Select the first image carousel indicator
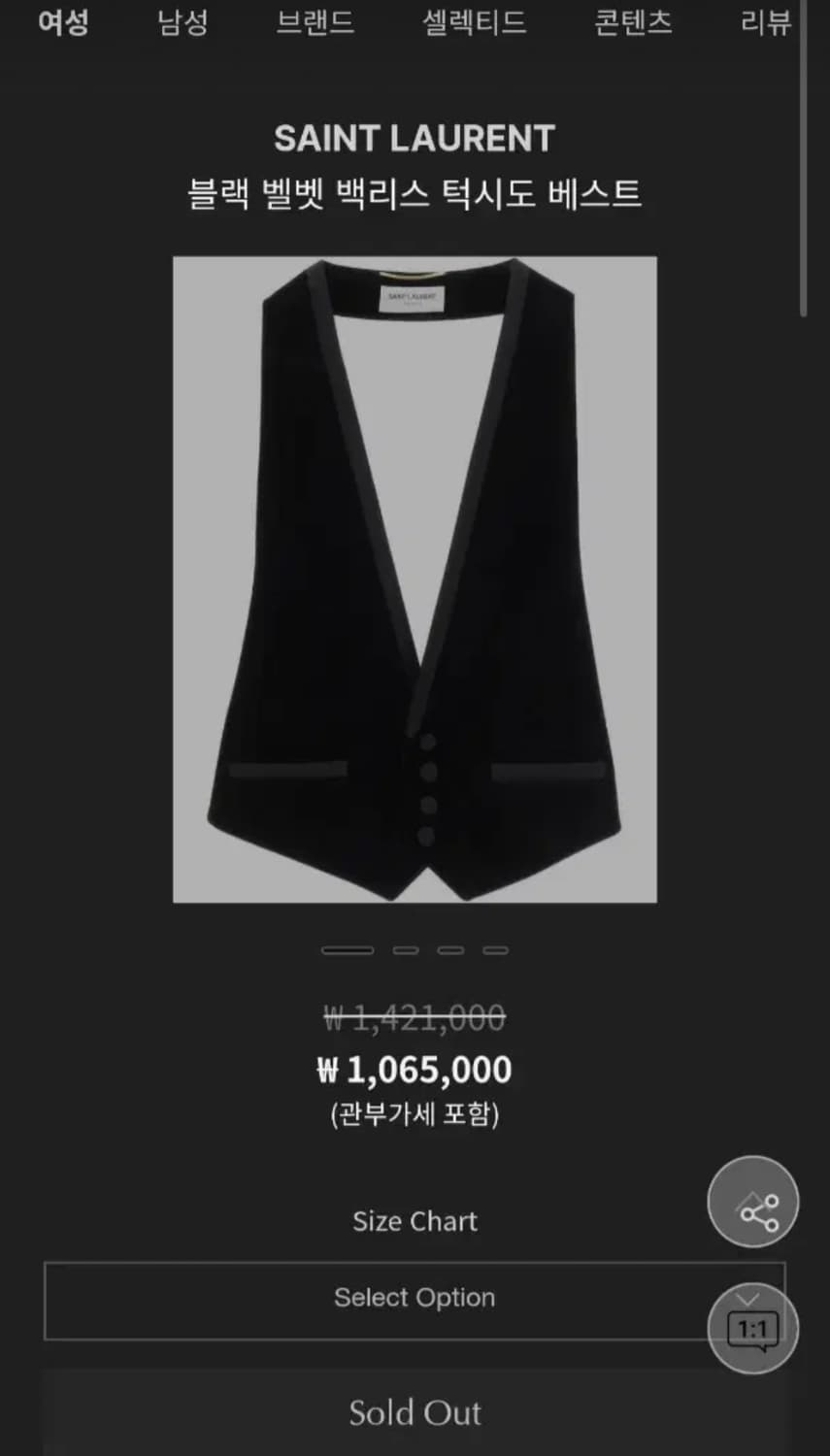The image size is (830, 1456). coord(348,949)
